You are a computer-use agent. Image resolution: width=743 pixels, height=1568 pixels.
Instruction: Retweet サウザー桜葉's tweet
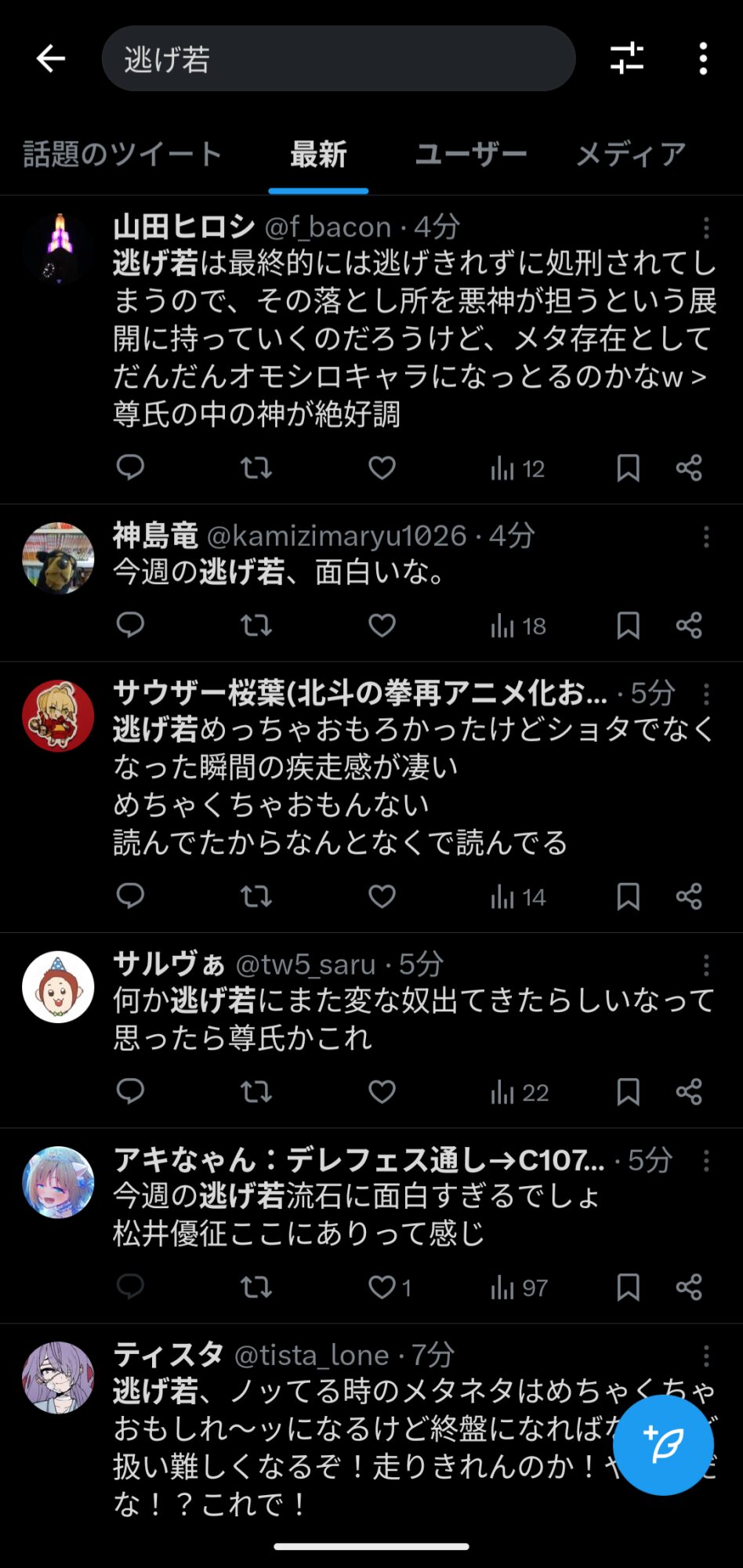[x=256, y=896]
